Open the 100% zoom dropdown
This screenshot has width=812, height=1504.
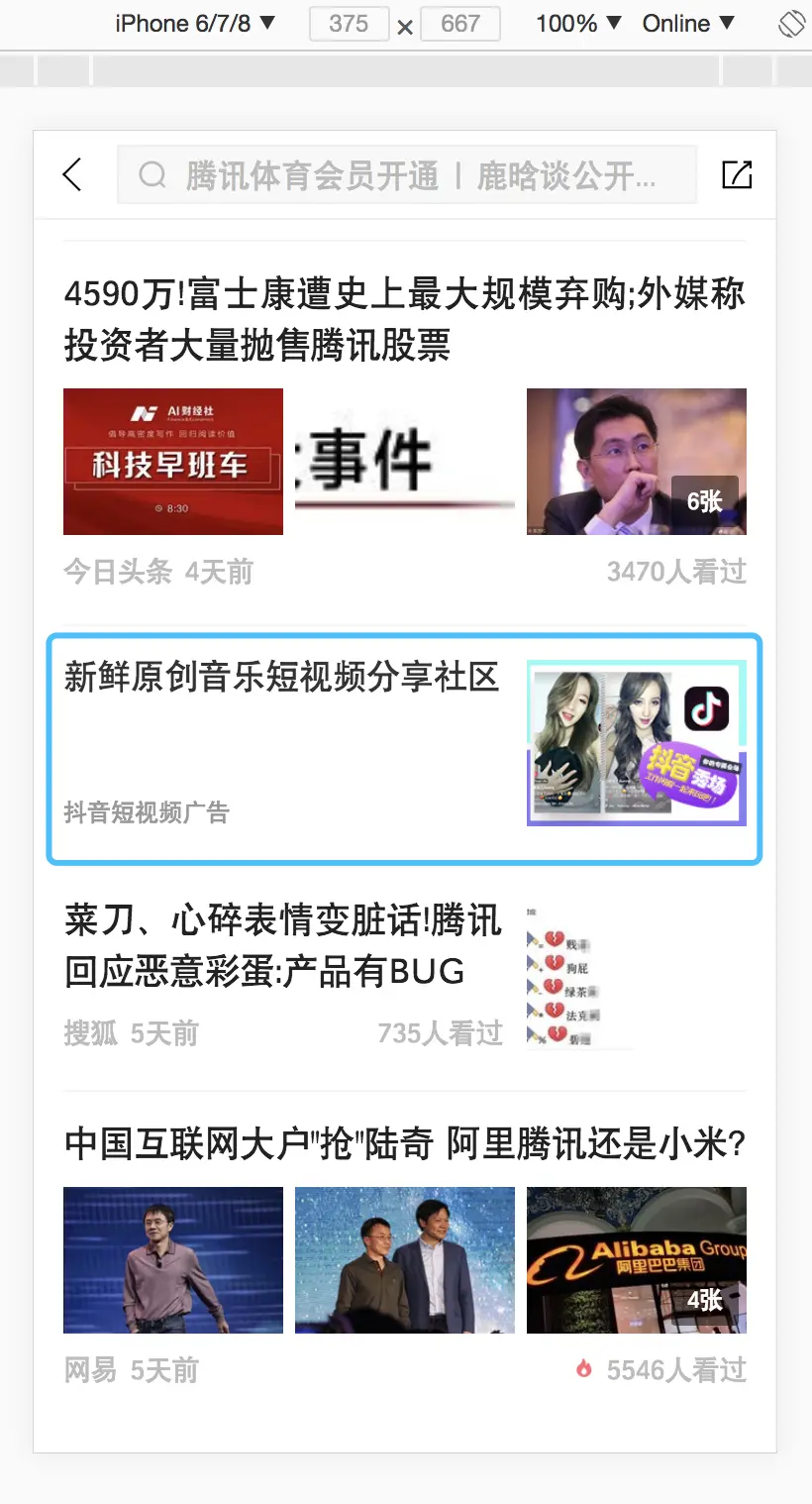(578, 24)
